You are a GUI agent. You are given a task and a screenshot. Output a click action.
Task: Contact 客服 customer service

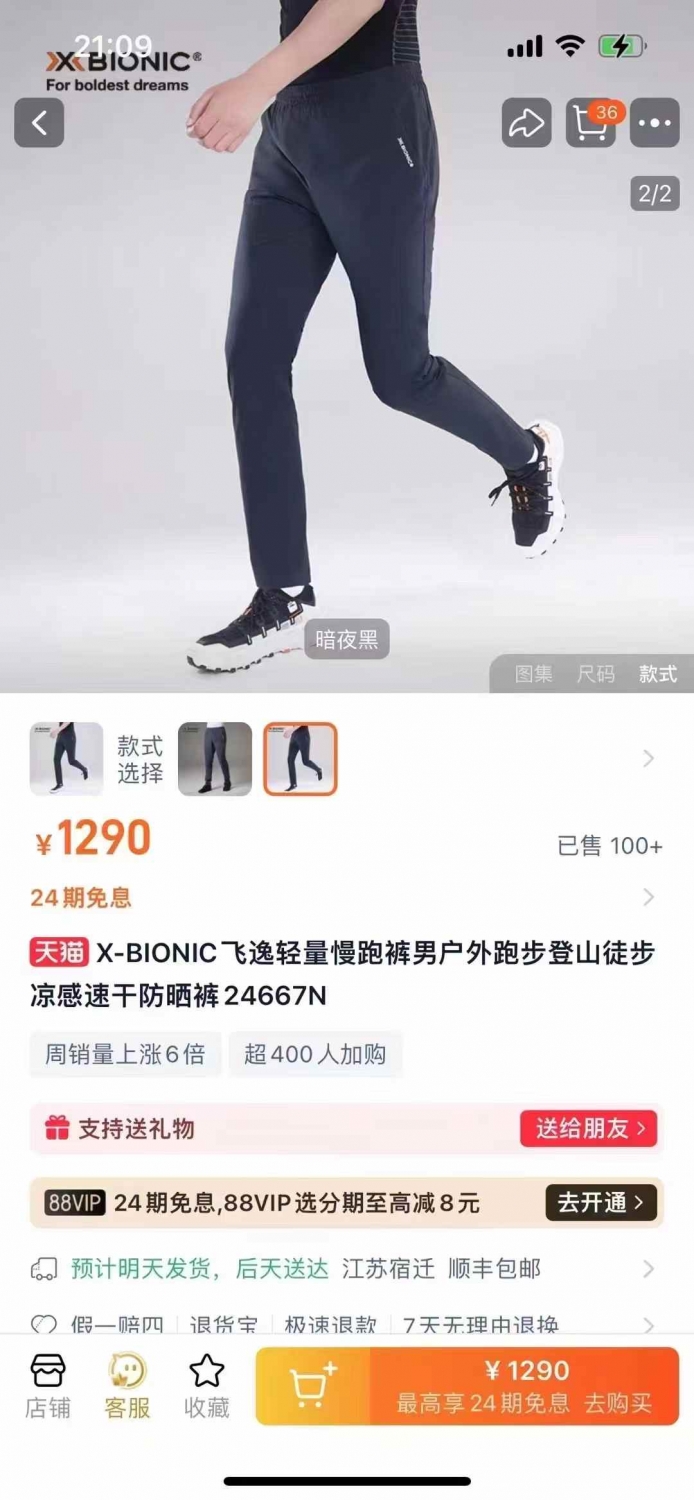(x=127, y=1386)
